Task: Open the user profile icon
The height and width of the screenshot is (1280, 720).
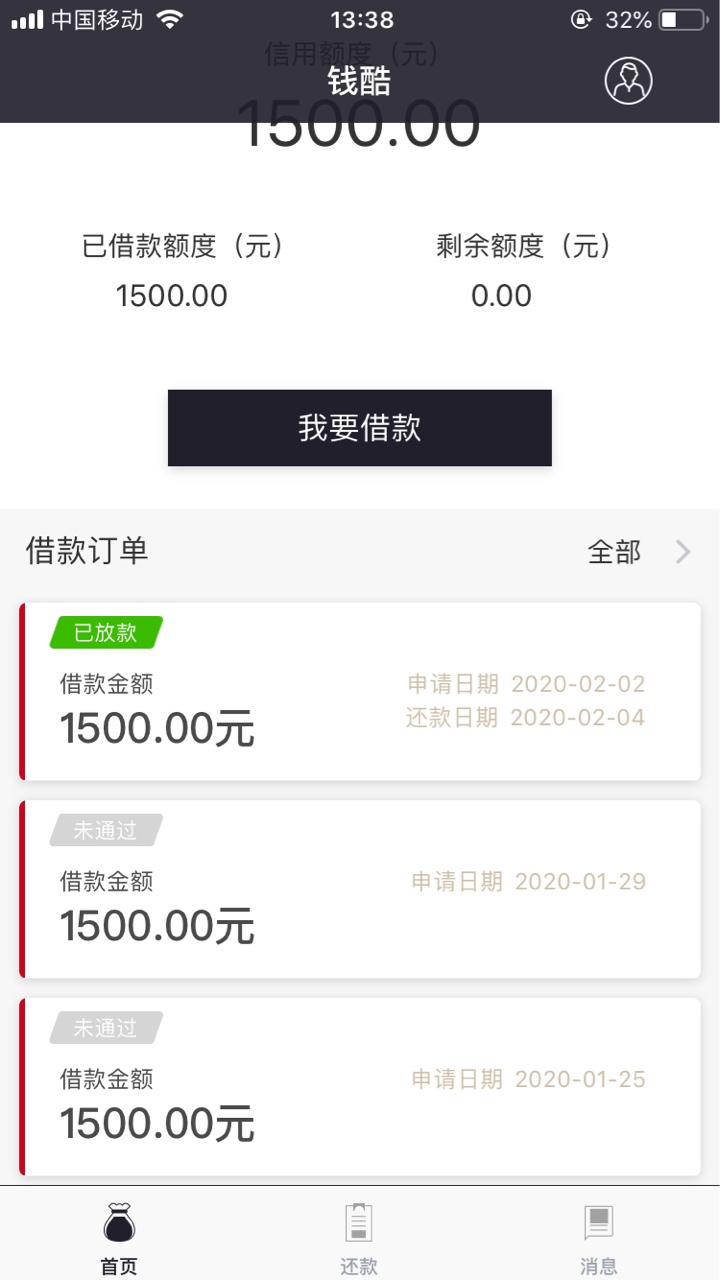Action: [628, 80]
